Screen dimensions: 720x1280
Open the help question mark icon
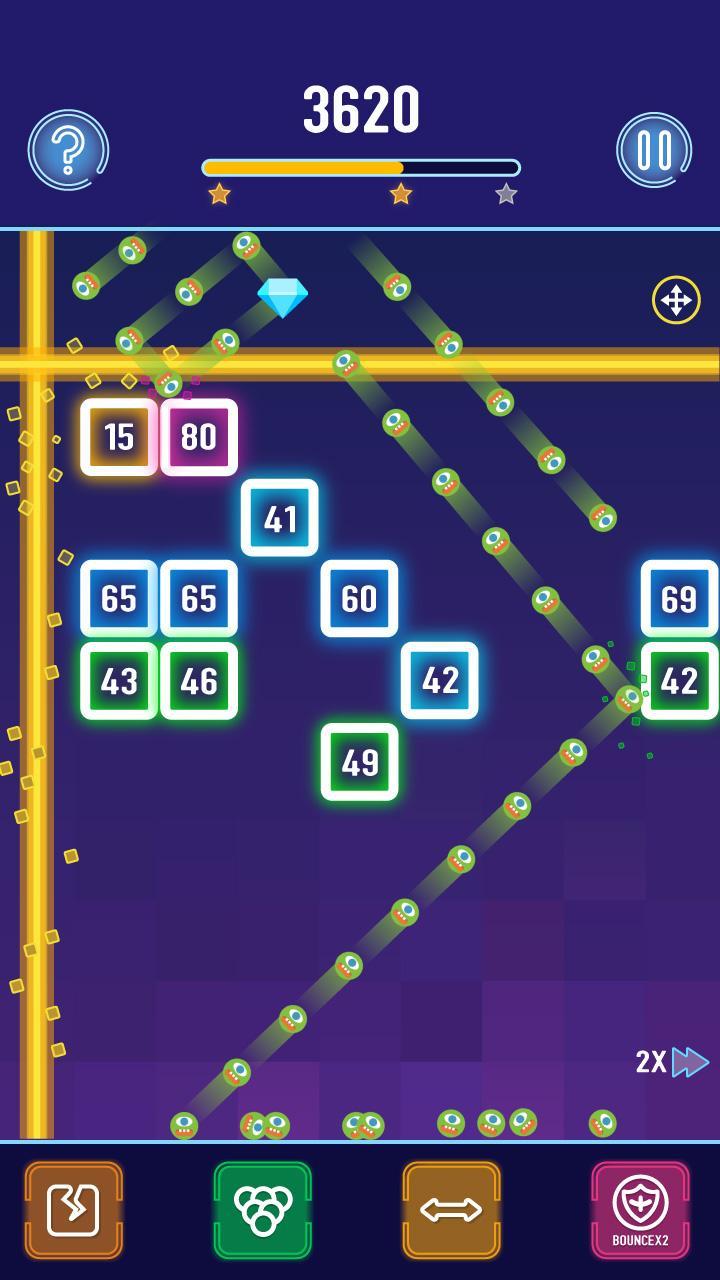(x=66, y=150)
